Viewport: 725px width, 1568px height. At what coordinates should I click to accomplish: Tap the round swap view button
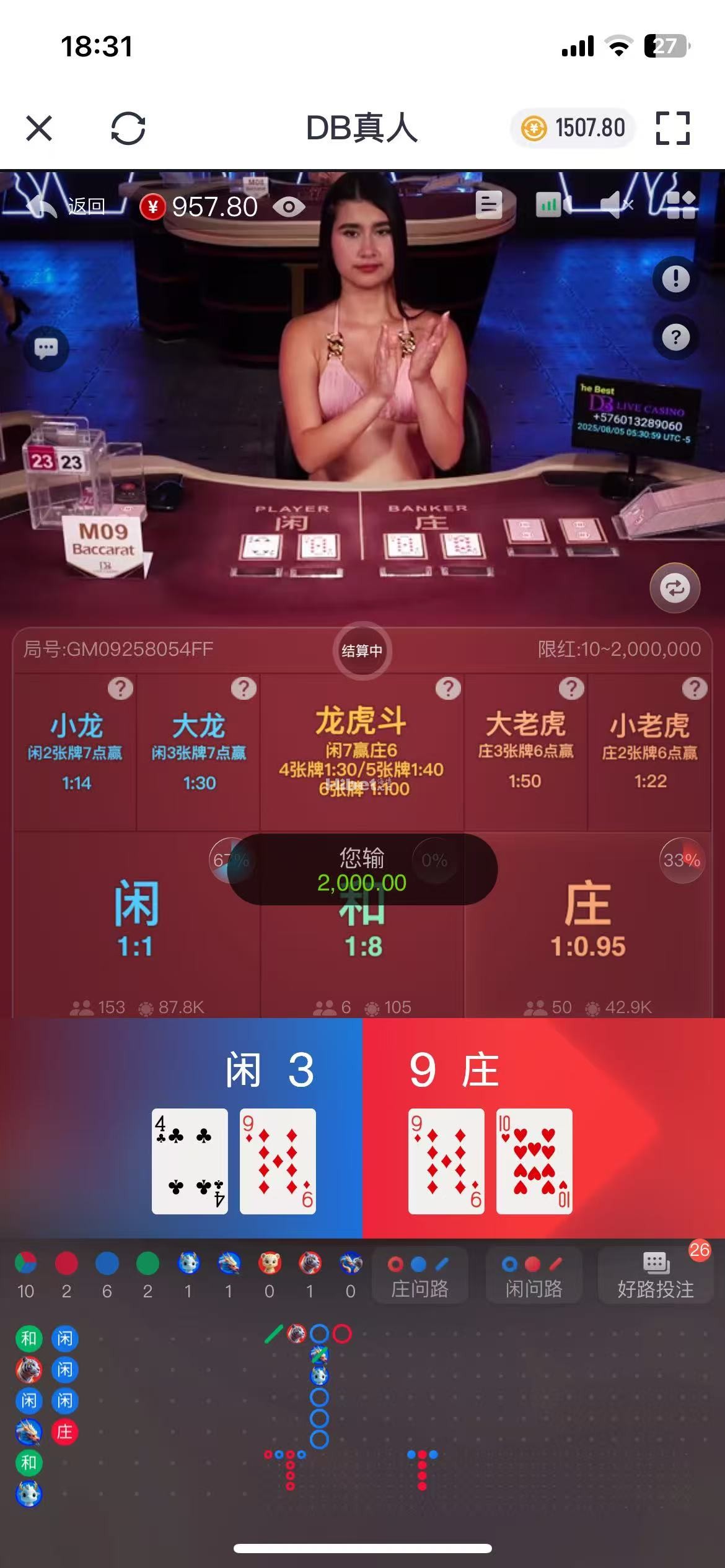674,588
